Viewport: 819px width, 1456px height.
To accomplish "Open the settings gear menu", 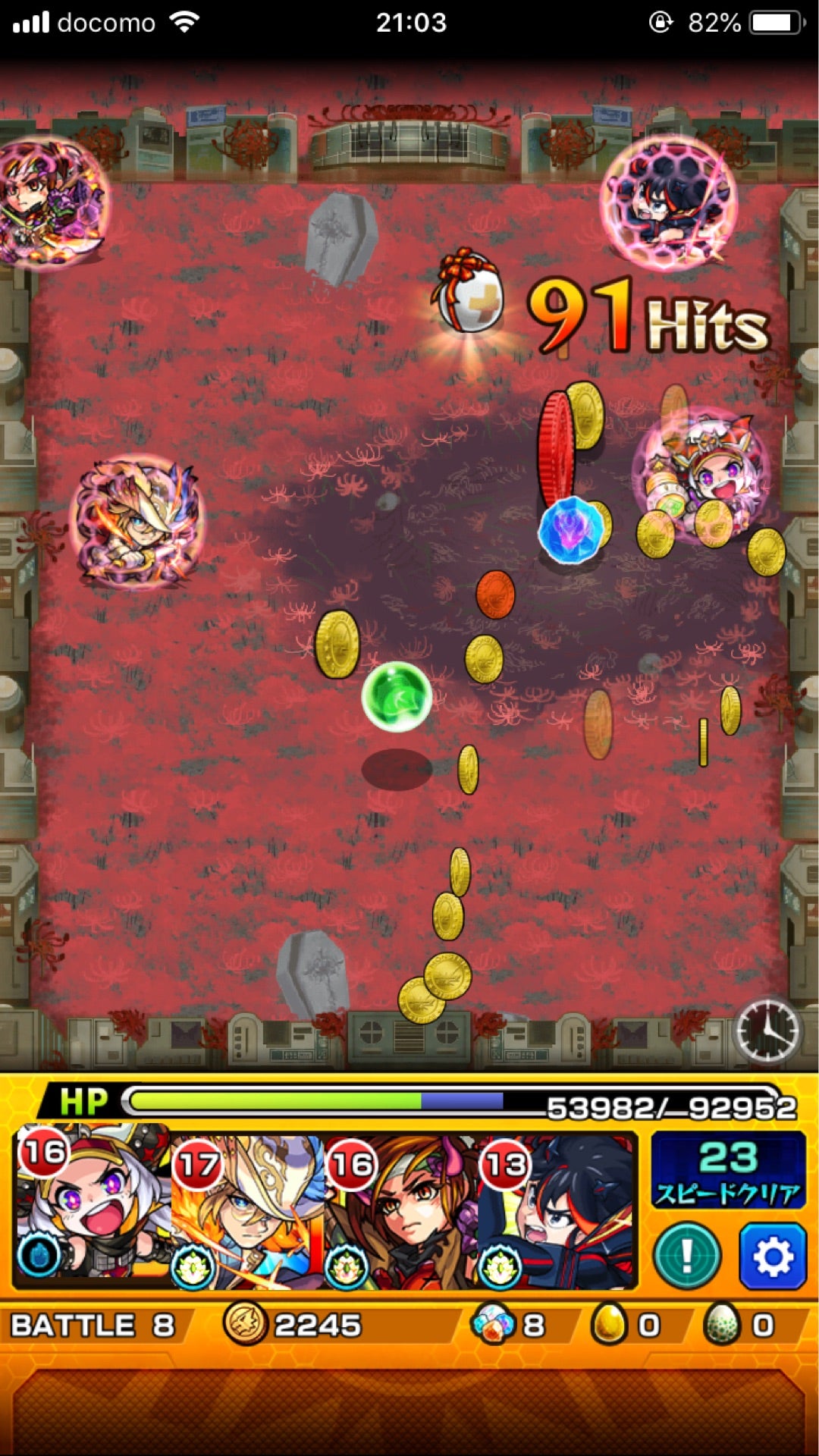I will pos(772,1257).
